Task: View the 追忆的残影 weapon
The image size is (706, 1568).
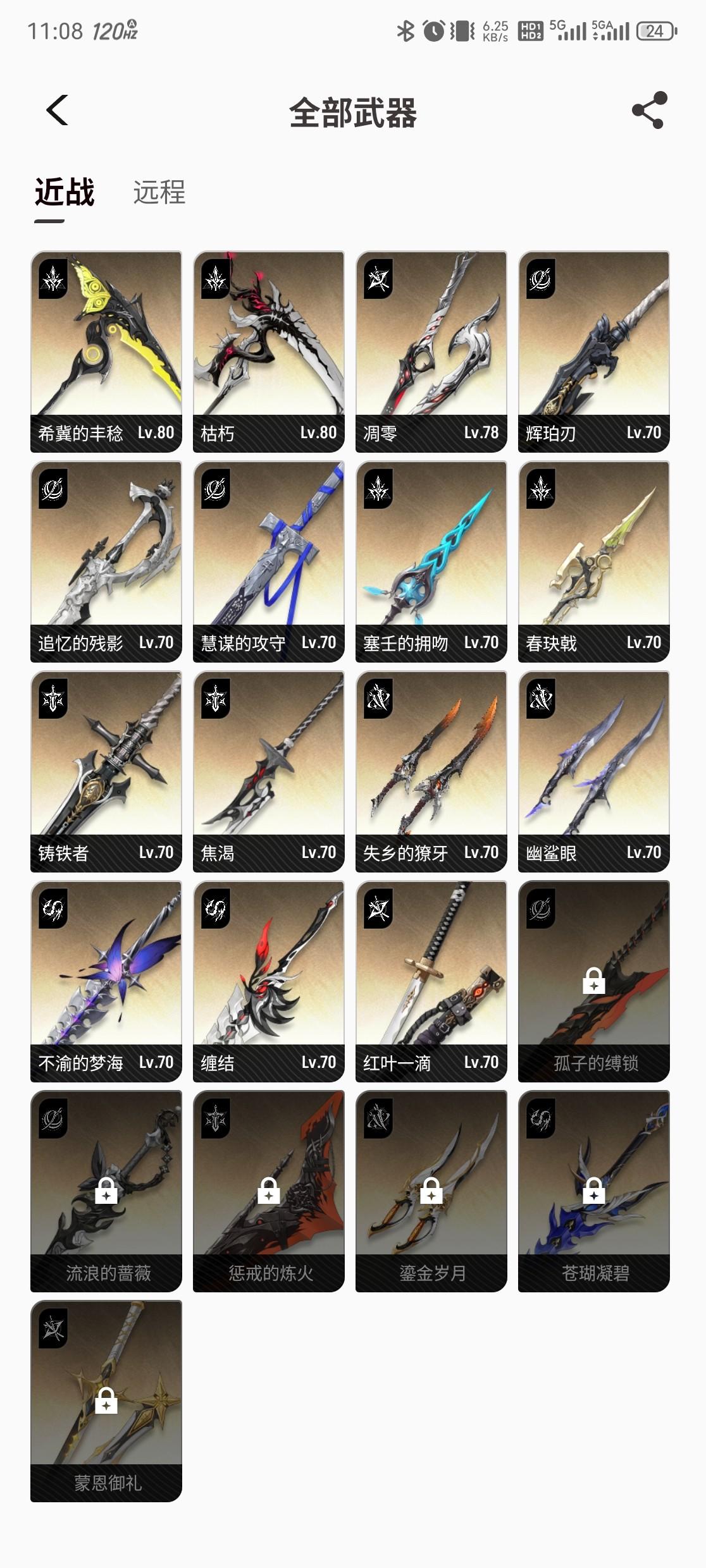Action: [x=106, y=561]
